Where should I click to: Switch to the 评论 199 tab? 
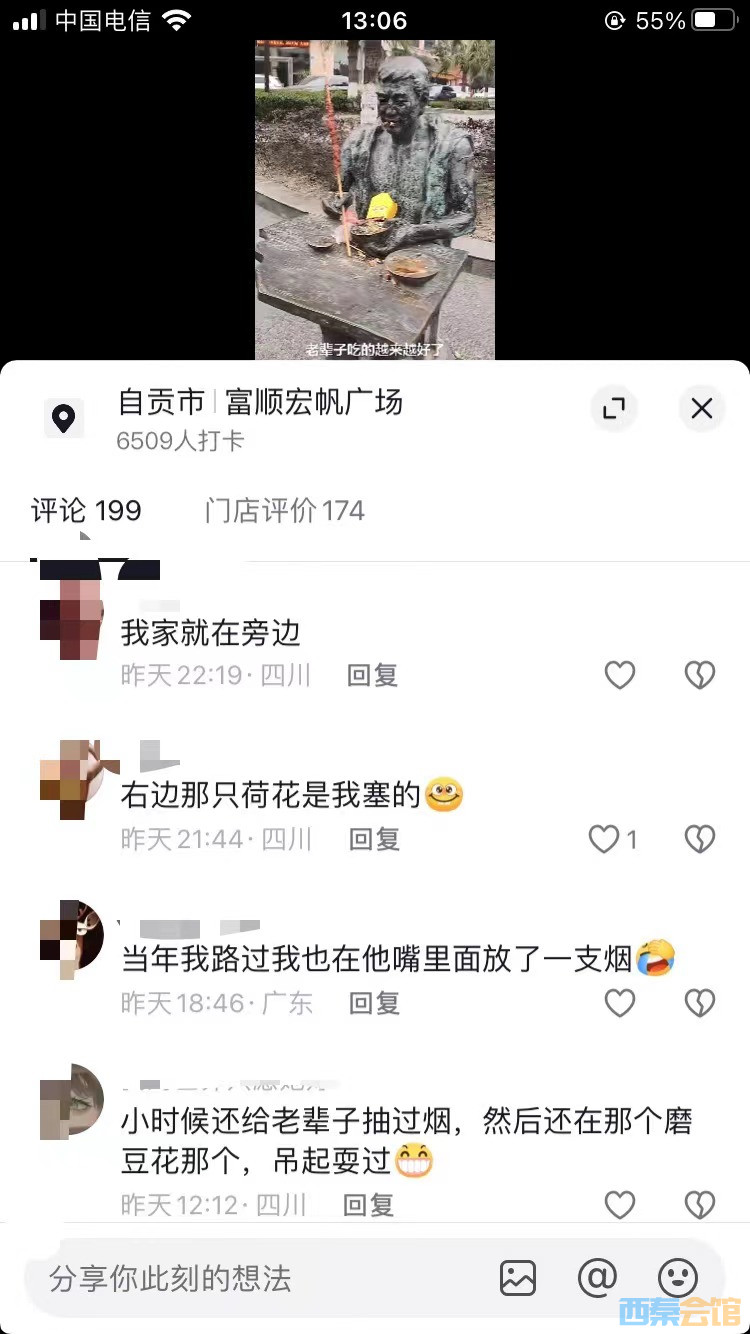(86, 511)
